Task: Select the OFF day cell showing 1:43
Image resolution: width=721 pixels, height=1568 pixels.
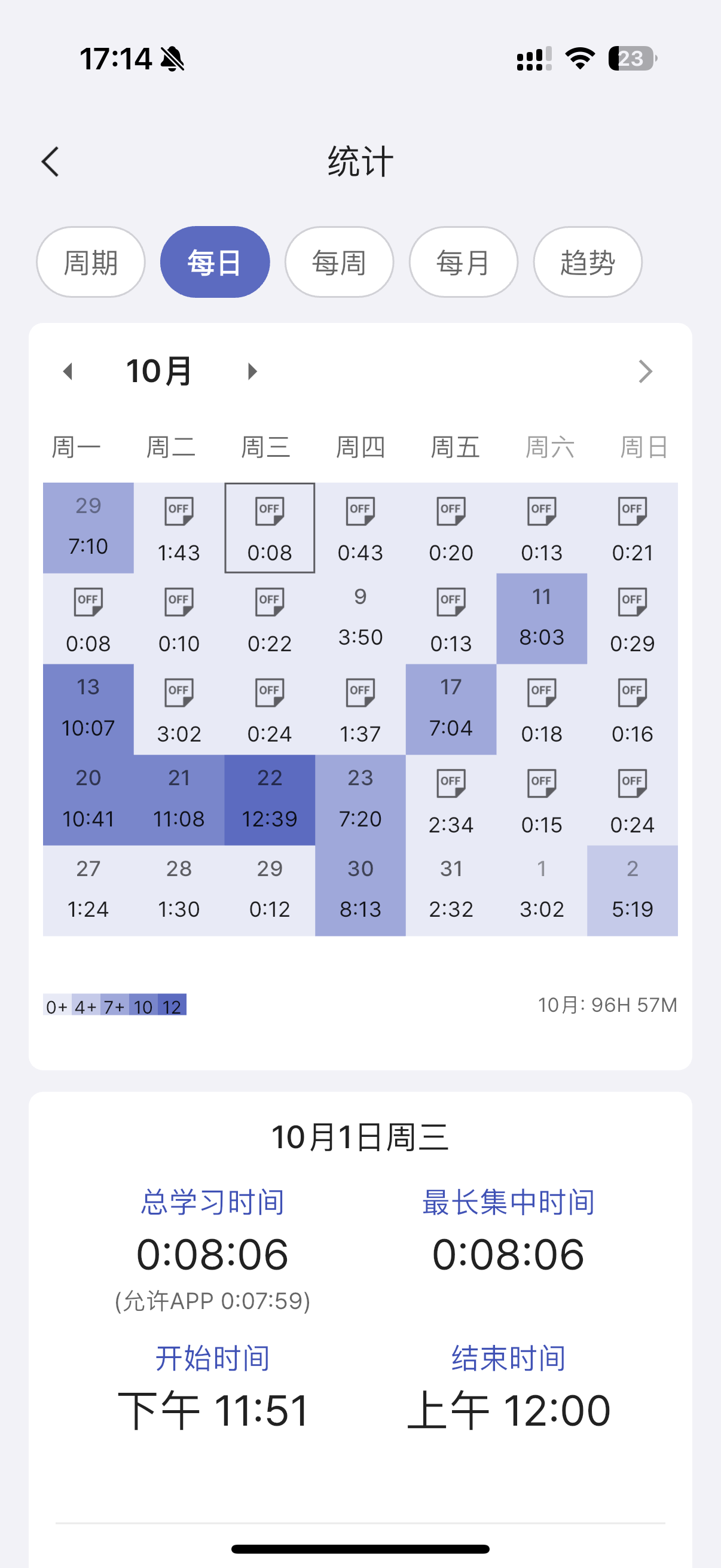Action: click(x=179, y=527)
